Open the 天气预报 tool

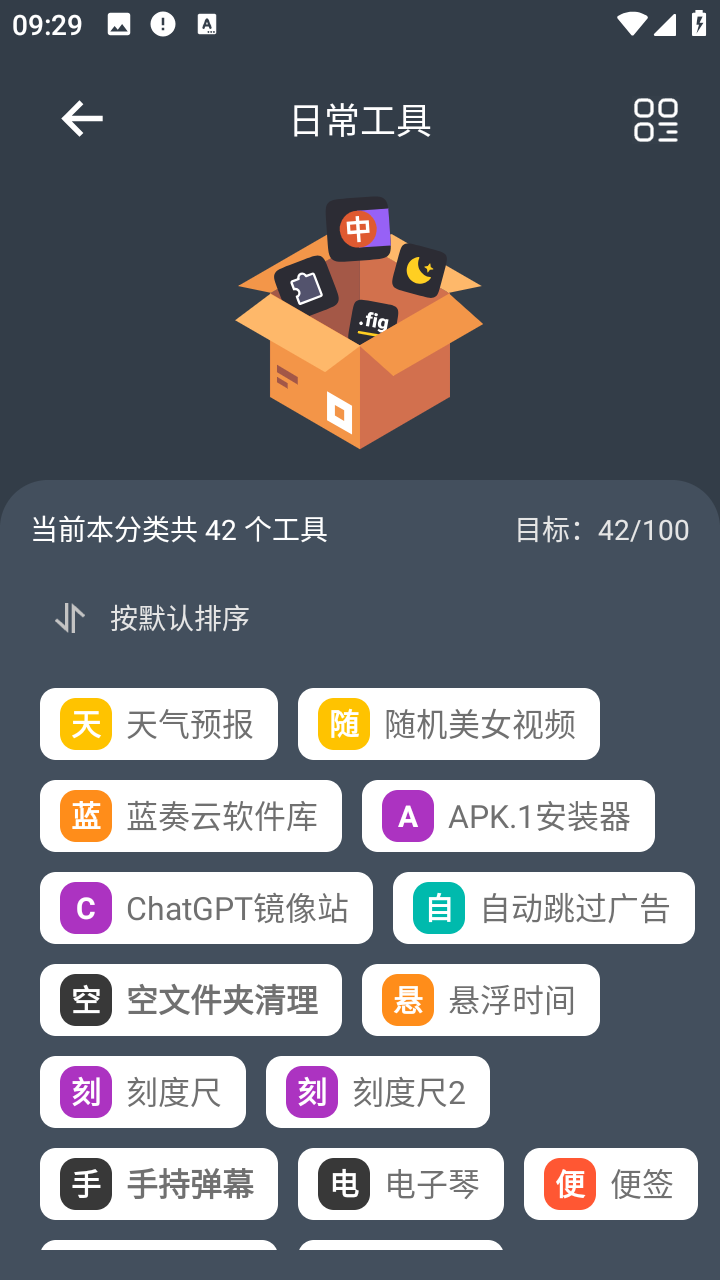click(x=159, y=724)
